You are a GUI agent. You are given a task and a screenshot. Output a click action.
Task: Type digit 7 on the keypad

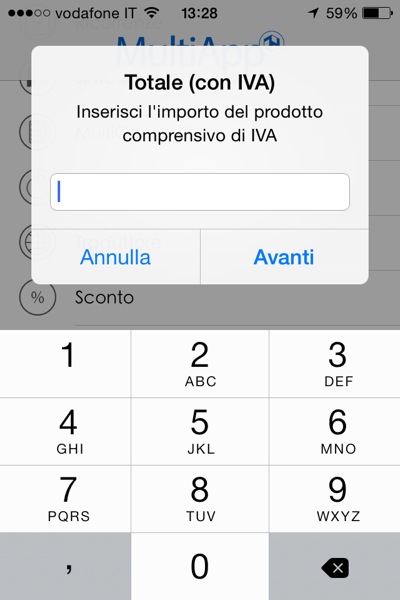point(65,499)
